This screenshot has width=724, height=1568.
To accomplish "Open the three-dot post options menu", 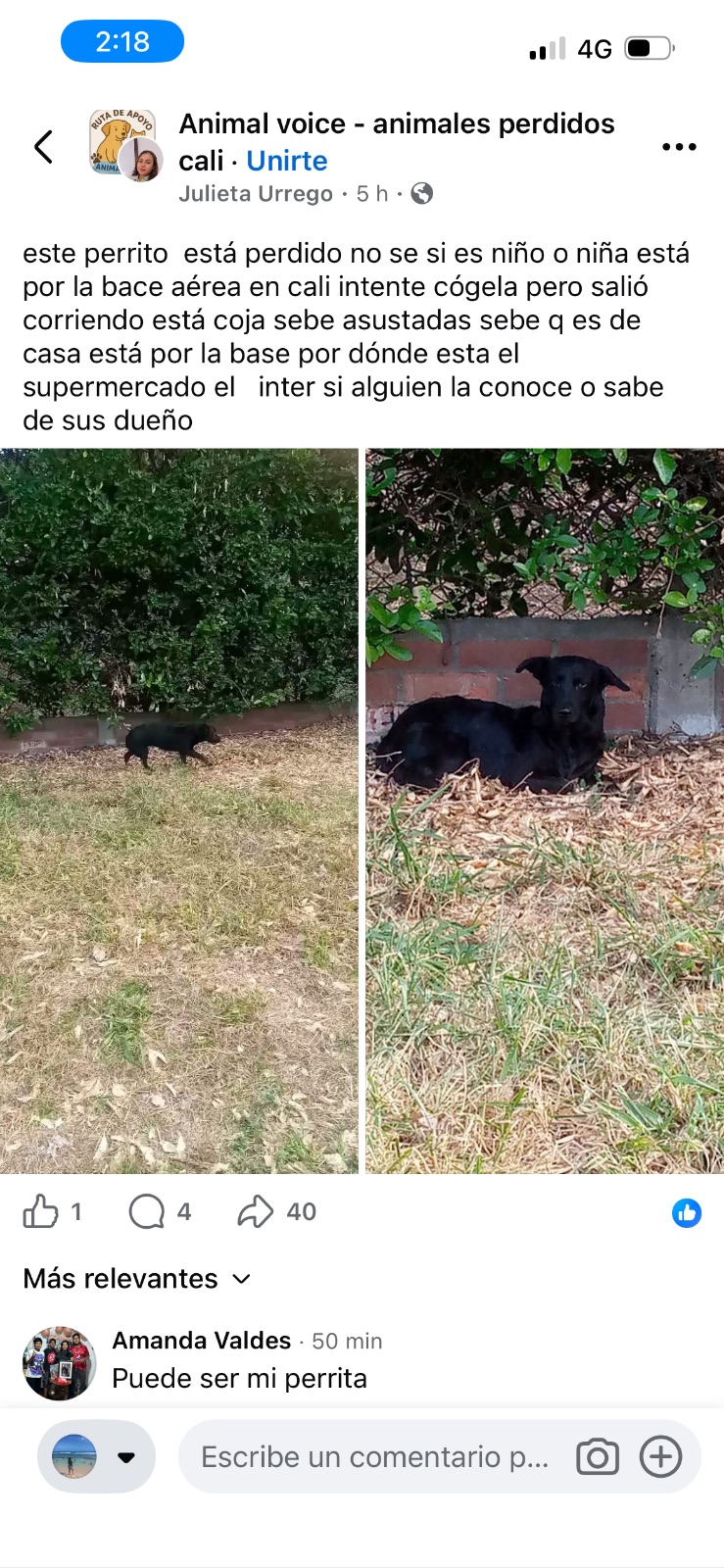I will coord(679,147).
